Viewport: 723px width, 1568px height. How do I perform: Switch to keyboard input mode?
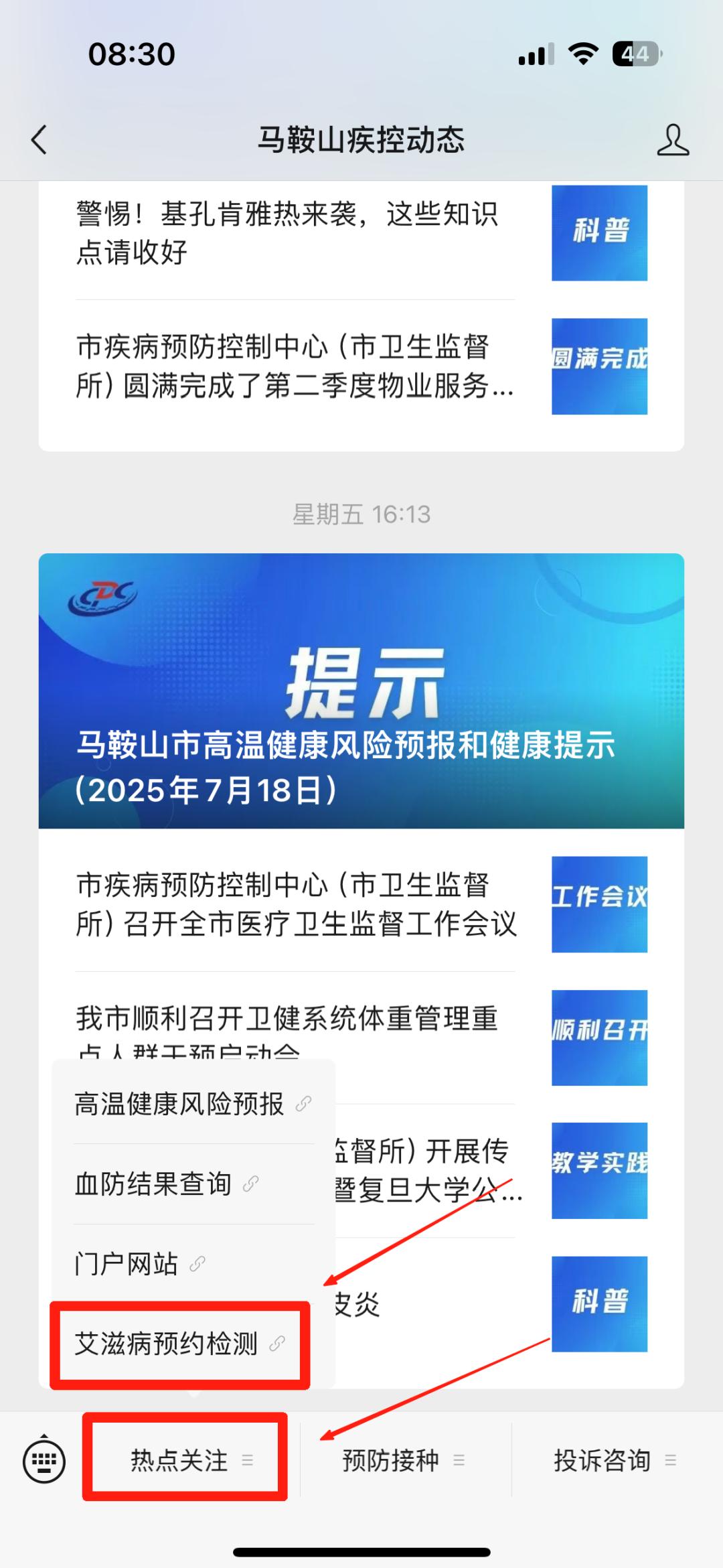(44, 1460)
